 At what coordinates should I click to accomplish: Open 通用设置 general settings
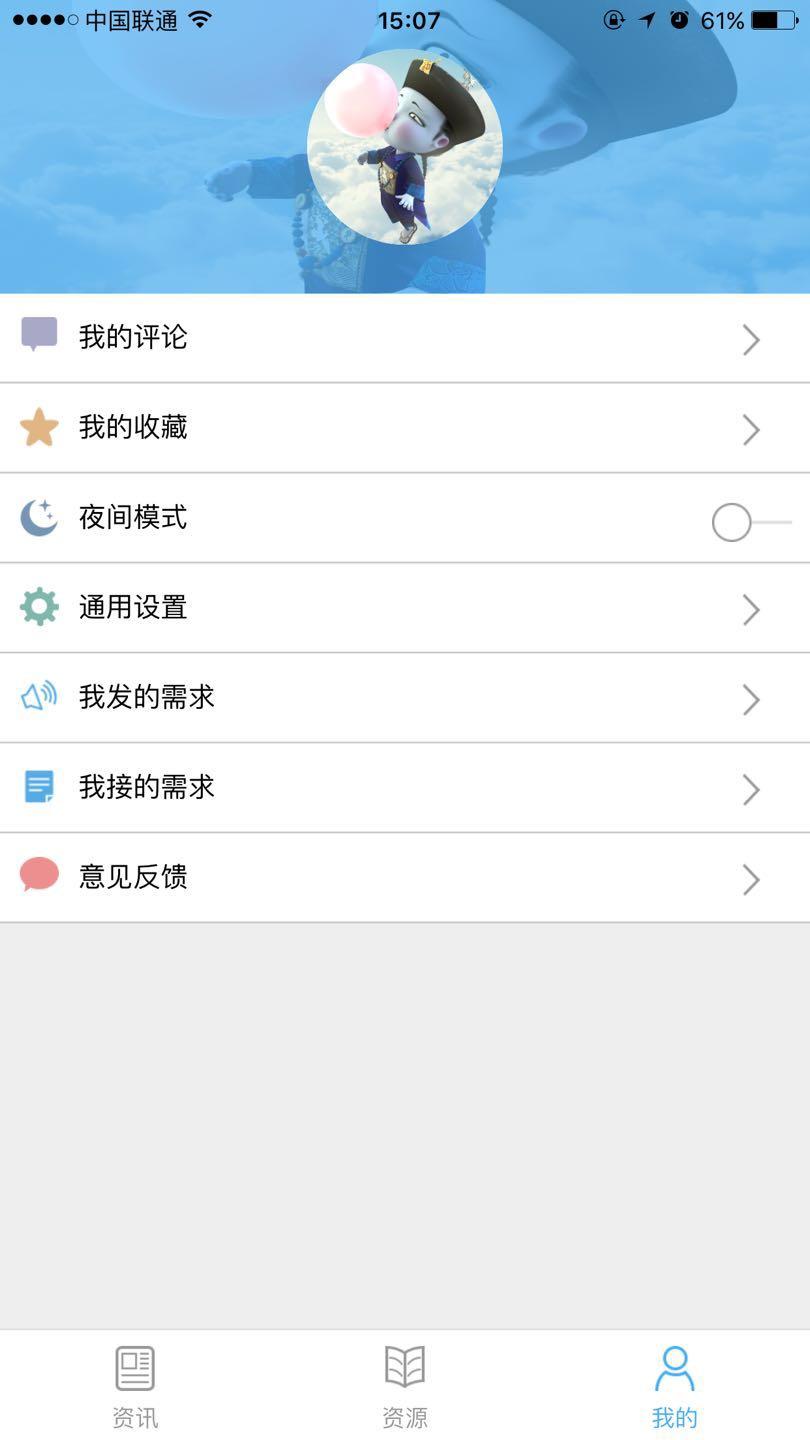pyautogui.click(x=404, y=608)
